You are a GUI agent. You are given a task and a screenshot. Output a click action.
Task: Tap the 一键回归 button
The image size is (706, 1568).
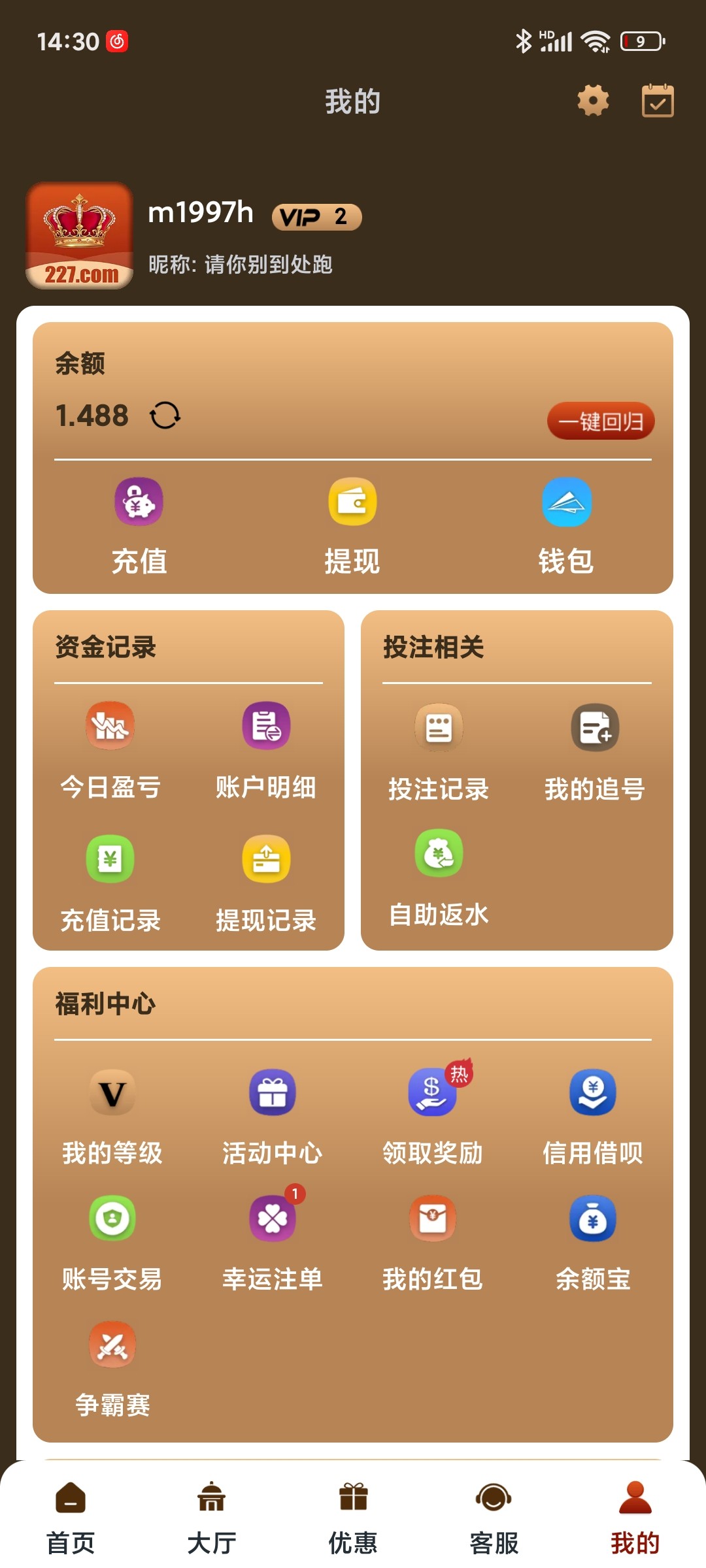tap(600, 421)
